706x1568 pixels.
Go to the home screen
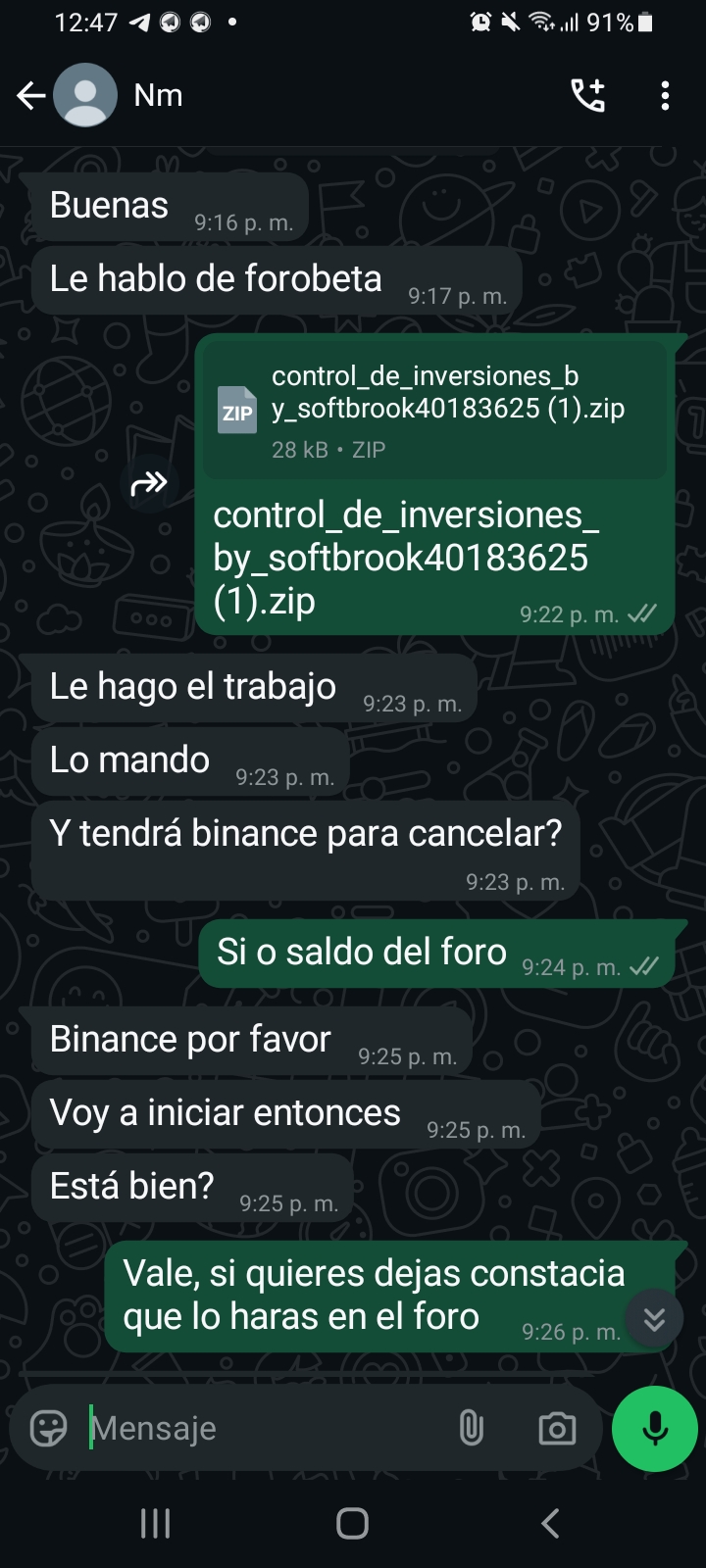tap(352, 1523)
